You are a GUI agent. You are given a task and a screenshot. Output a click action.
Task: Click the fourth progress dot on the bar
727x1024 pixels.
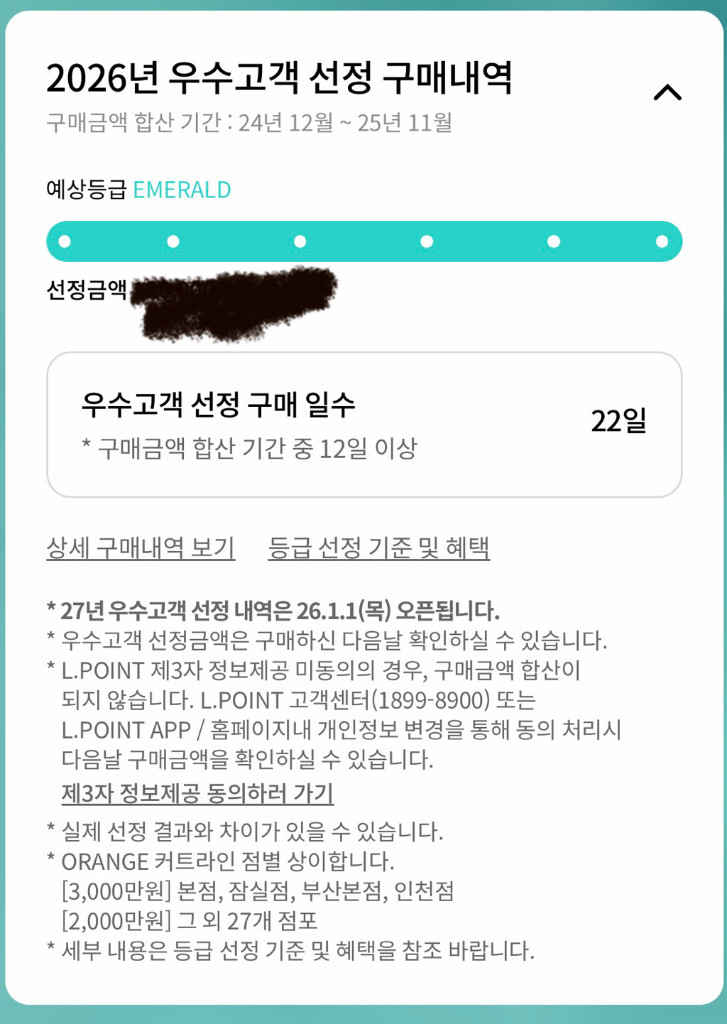tap(428, 239)
